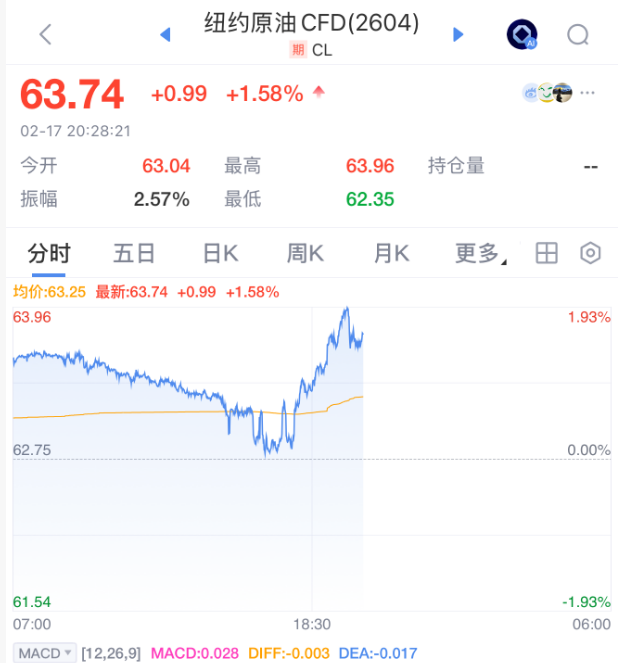Expand the 更多 period options
Screen dimensions: 618x663
tap(480, 253)
